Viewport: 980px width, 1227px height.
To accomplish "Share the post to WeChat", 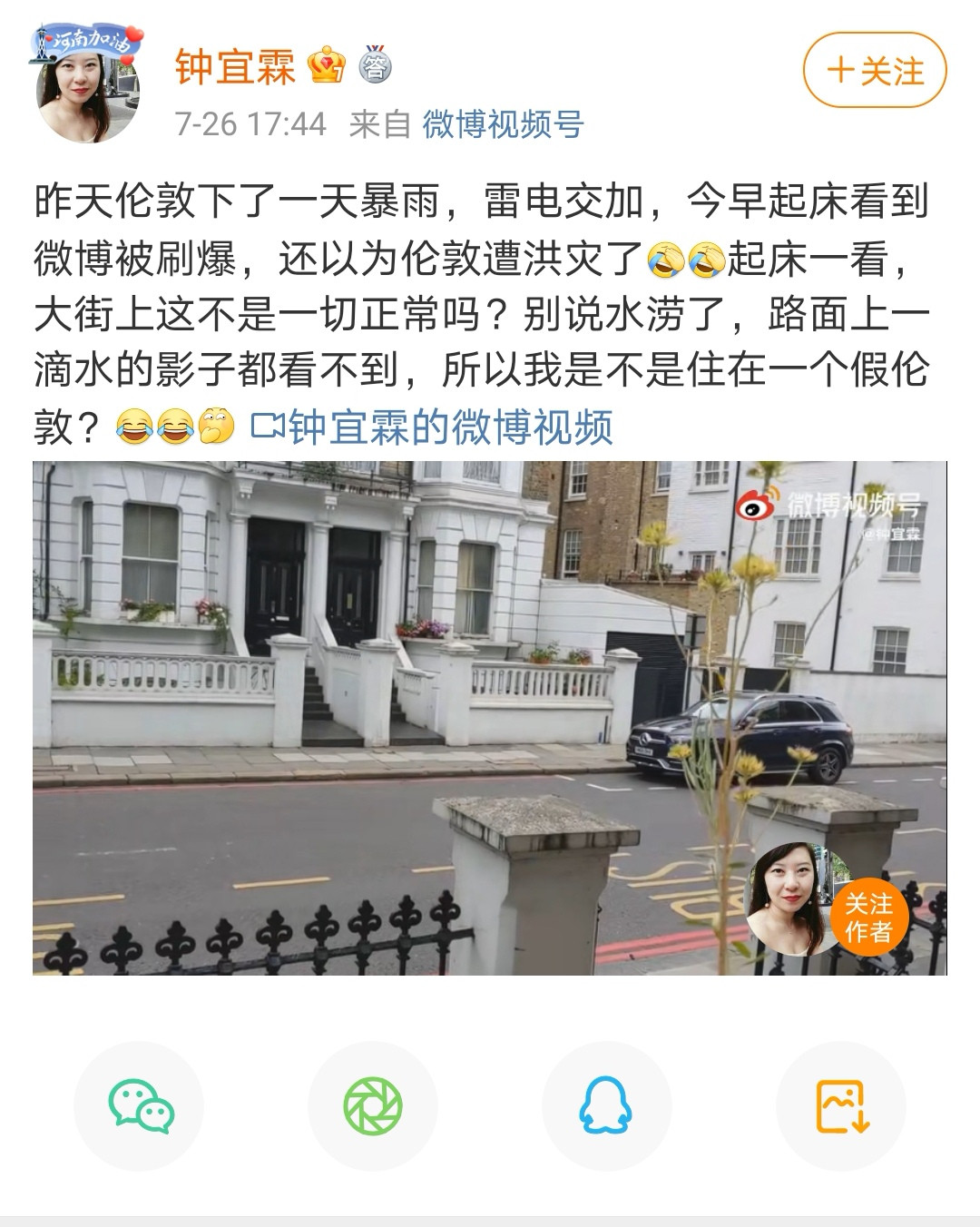I will tap(139, 1106).
